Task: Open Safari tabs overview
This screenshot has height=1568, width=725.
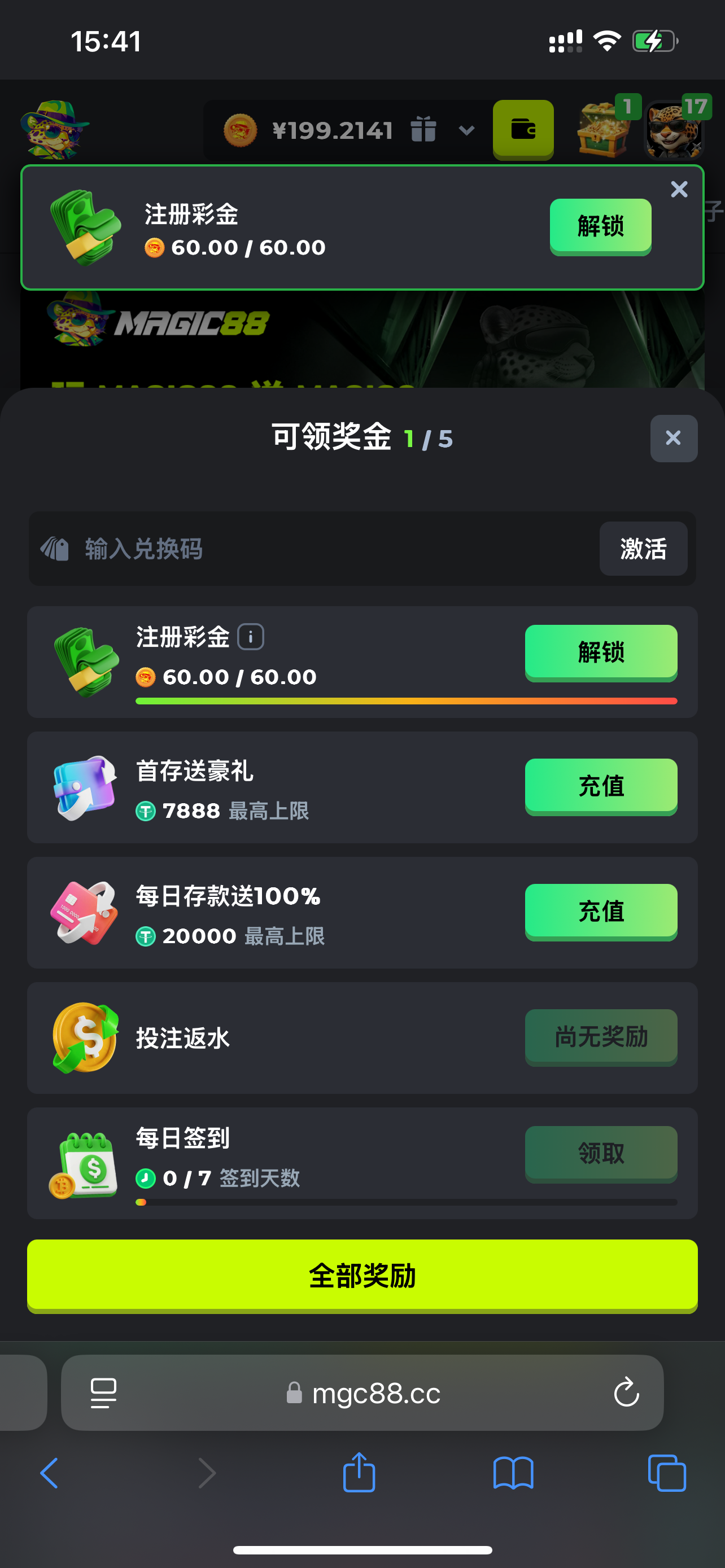Action: click(x=667, y=1473)
